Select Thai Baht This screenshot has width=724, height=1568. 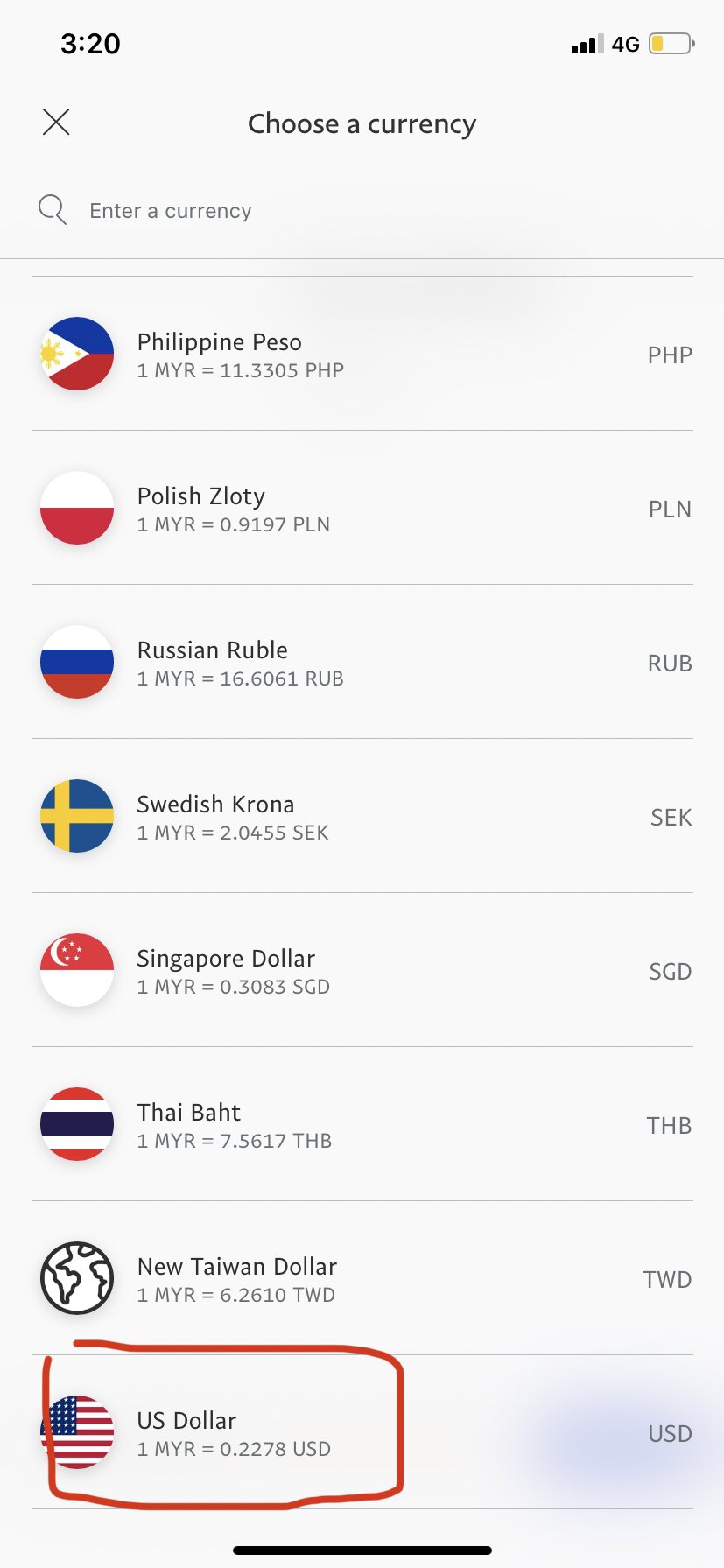point(362,1124)
